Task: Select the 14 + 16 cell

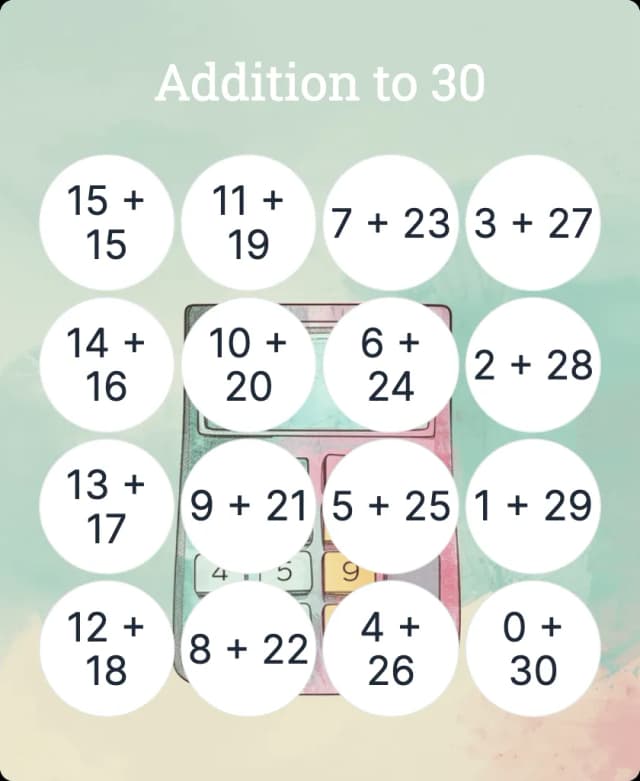Action: [106, 365]
